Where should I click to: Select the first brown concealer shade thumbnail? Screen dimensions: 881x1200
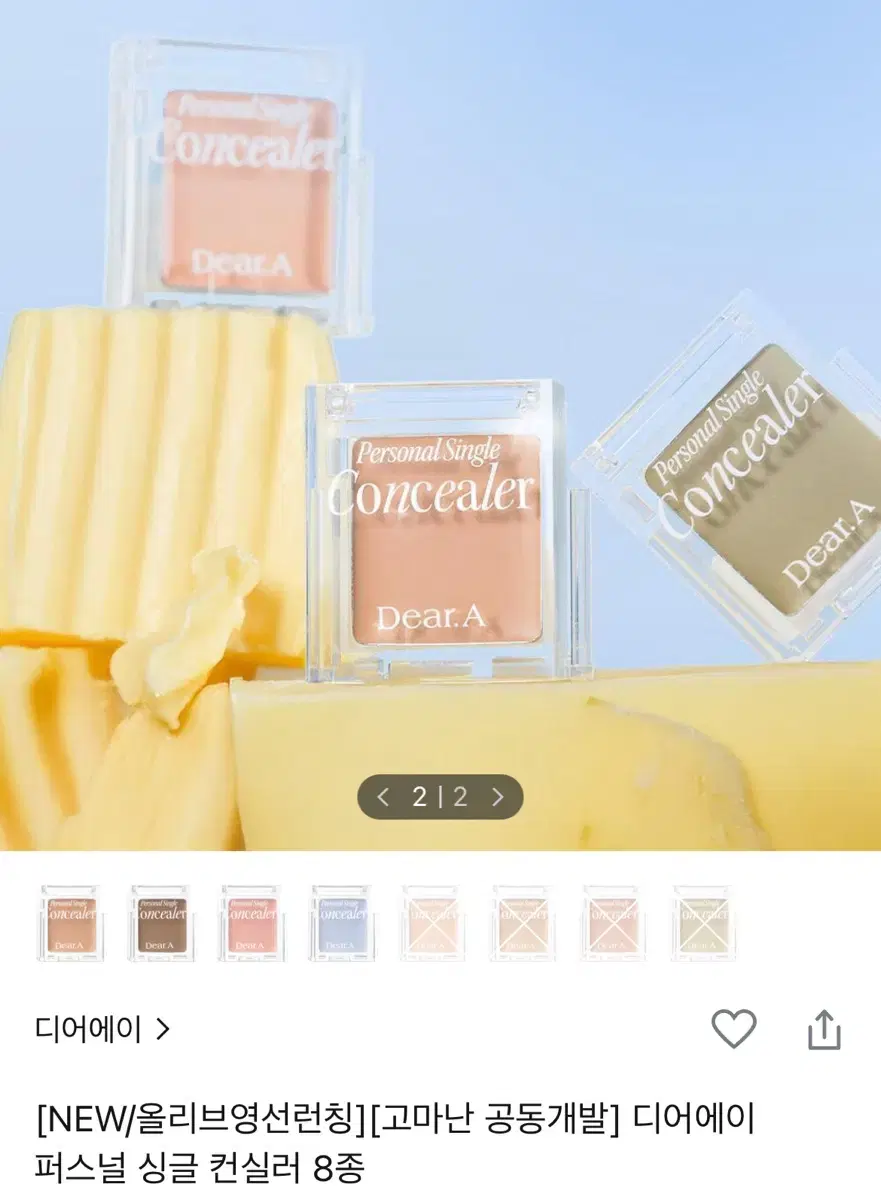pos(74,922)
